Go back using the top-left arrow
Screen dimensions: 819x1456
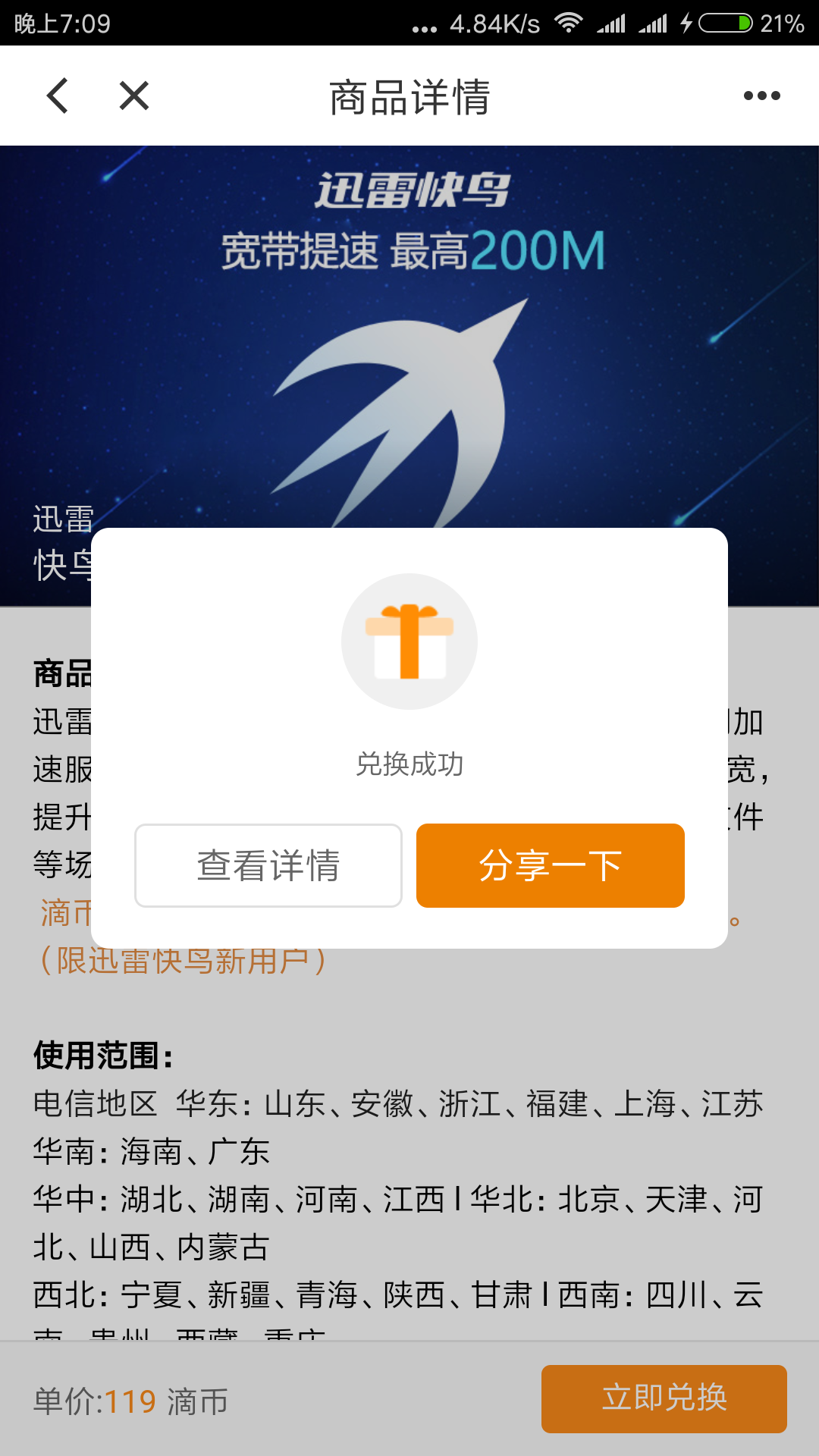point(58,96)
